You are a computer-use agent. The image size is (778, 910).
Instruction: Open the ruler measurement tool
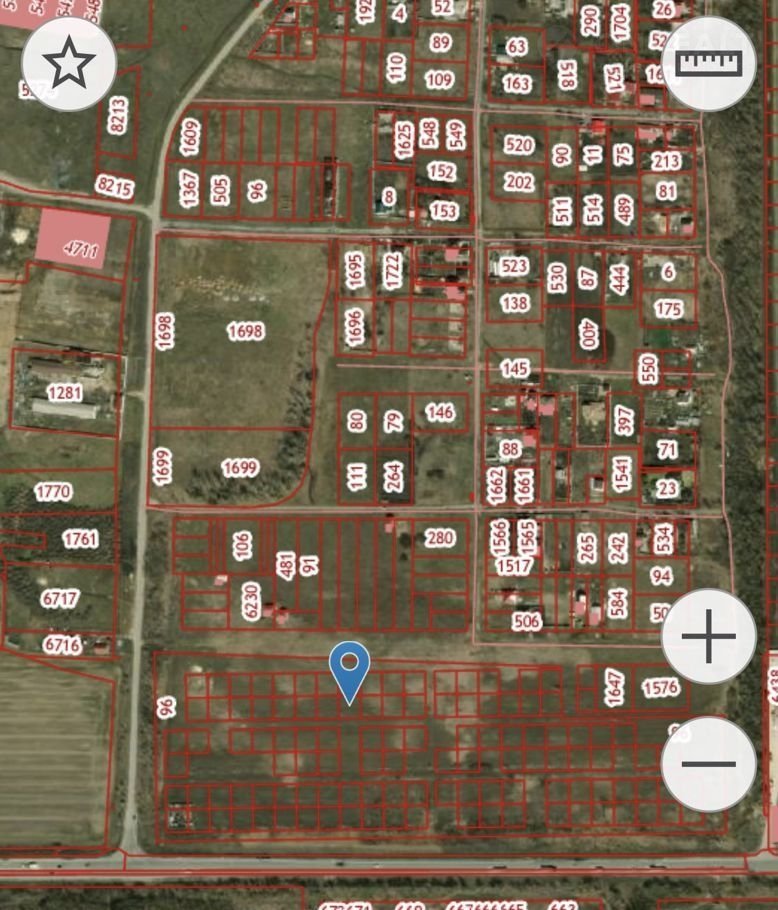click(709, 63)
